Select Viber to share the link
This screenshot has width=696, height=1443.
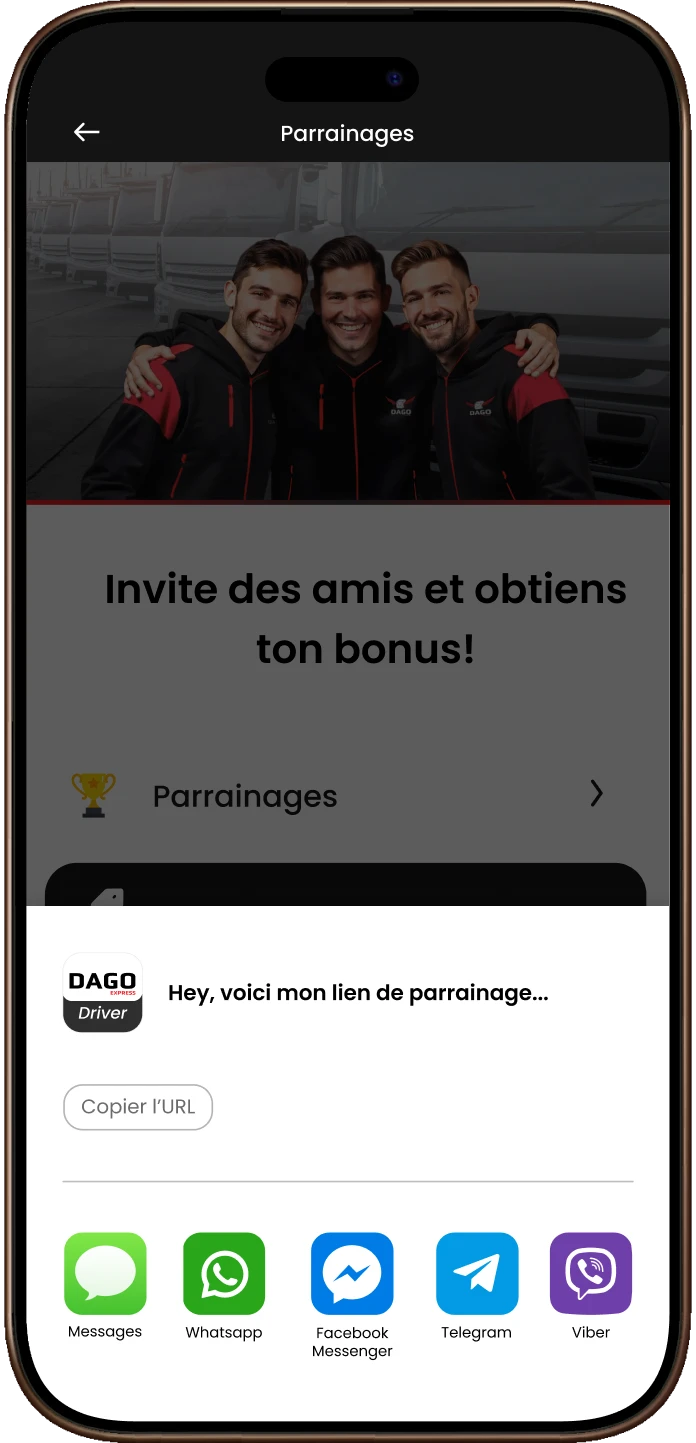591,1273
